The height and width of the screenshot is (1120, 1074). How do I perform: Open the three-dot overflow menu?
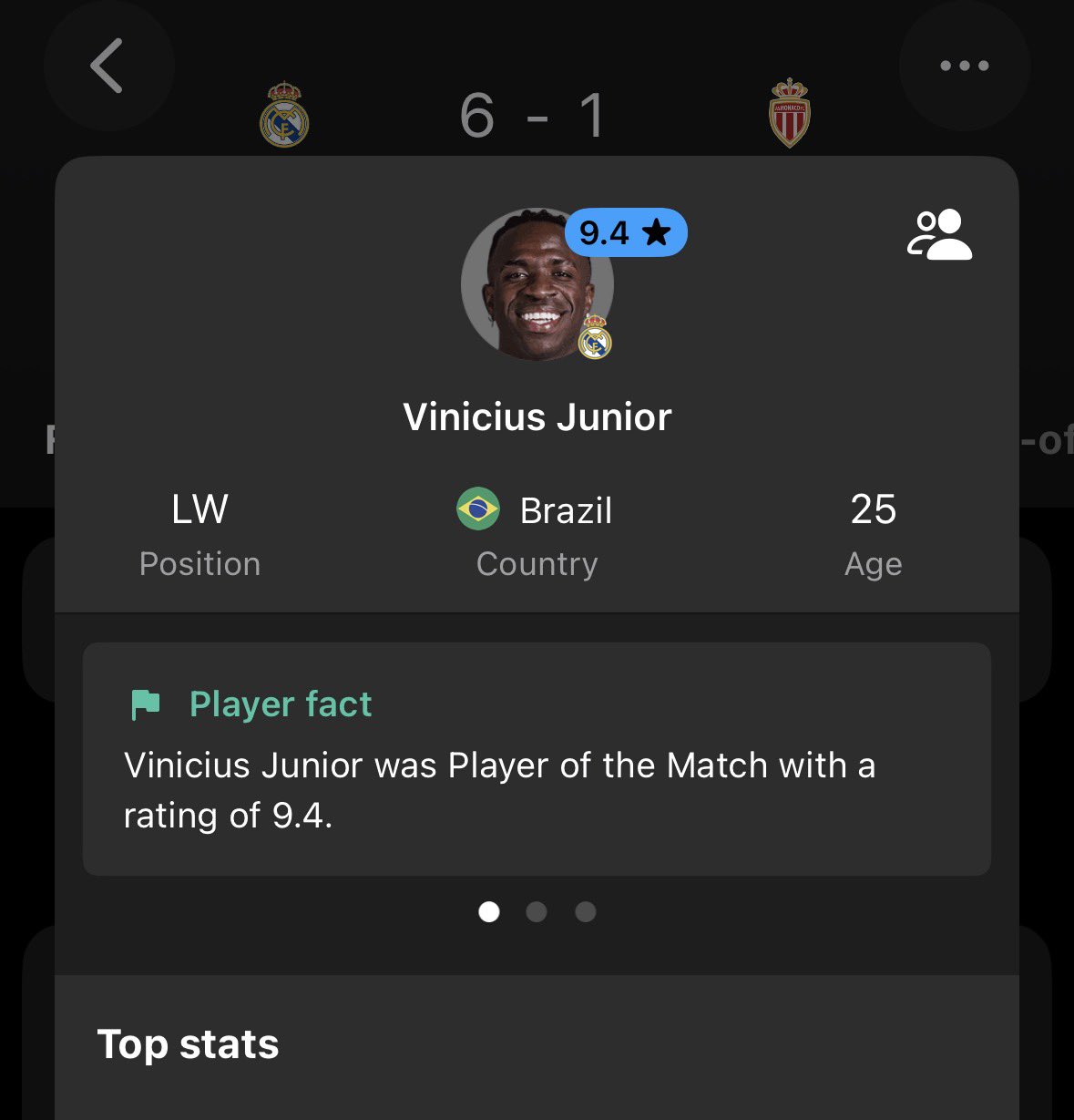coord(964,66)
